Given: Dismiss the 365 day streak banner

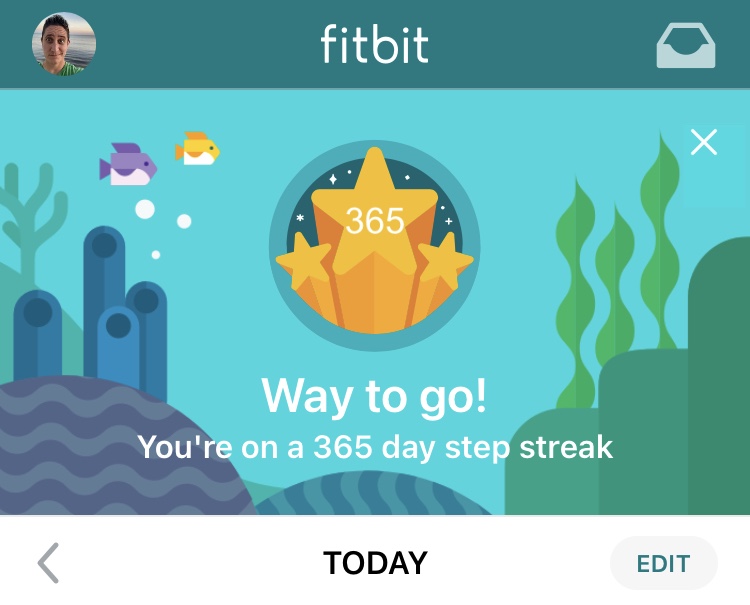Looking at the screenshot, I should [x=704, y=143].
